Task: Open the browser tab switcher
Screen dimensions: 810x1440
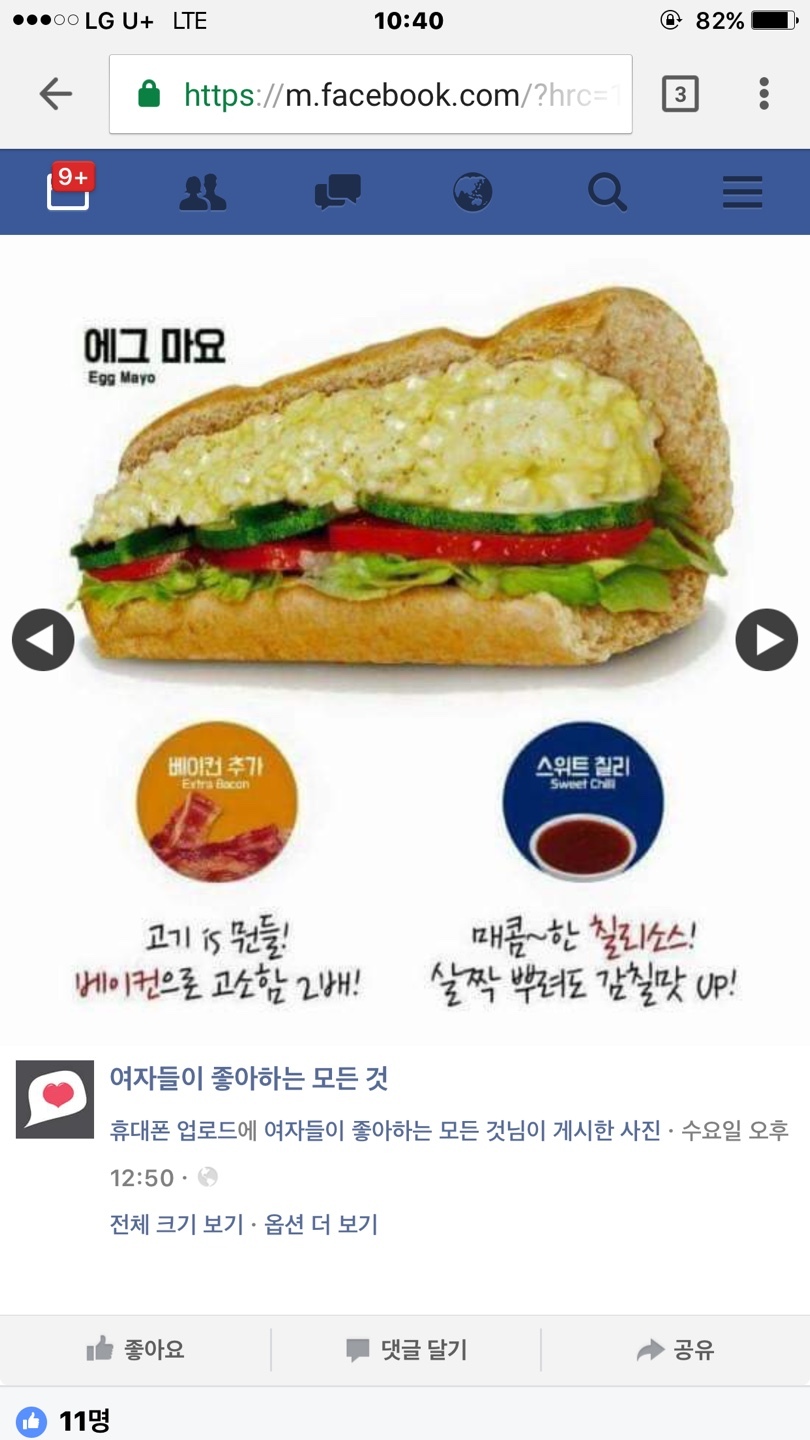Action: tap(680, 94)
